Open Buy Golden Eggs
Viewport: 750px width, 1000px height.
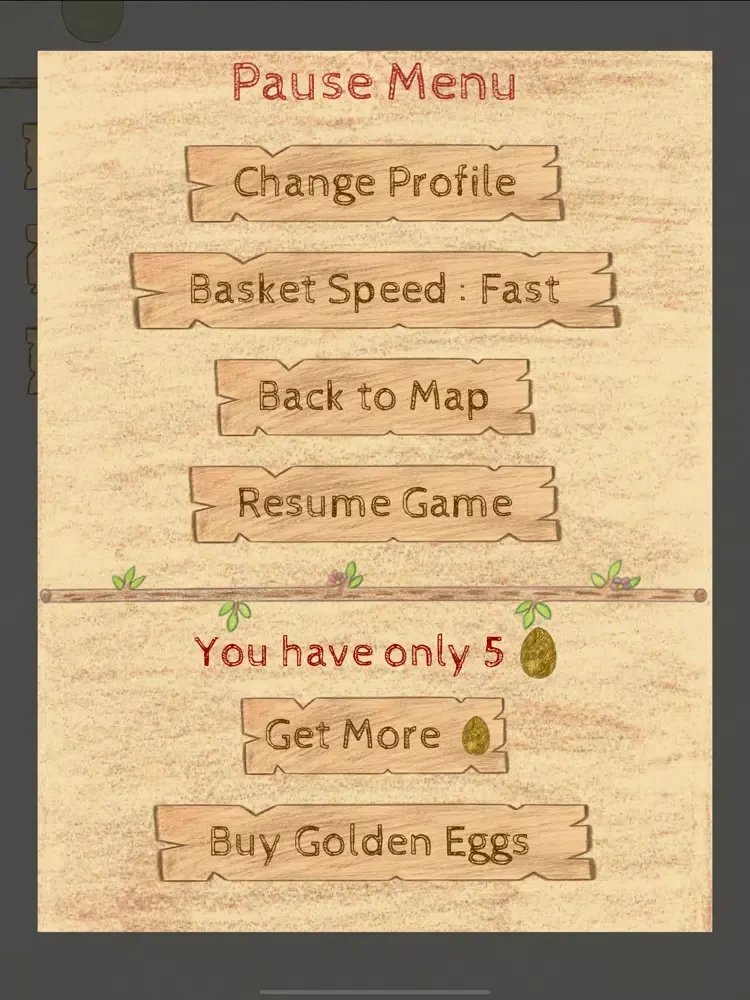(x=372, y=842)
